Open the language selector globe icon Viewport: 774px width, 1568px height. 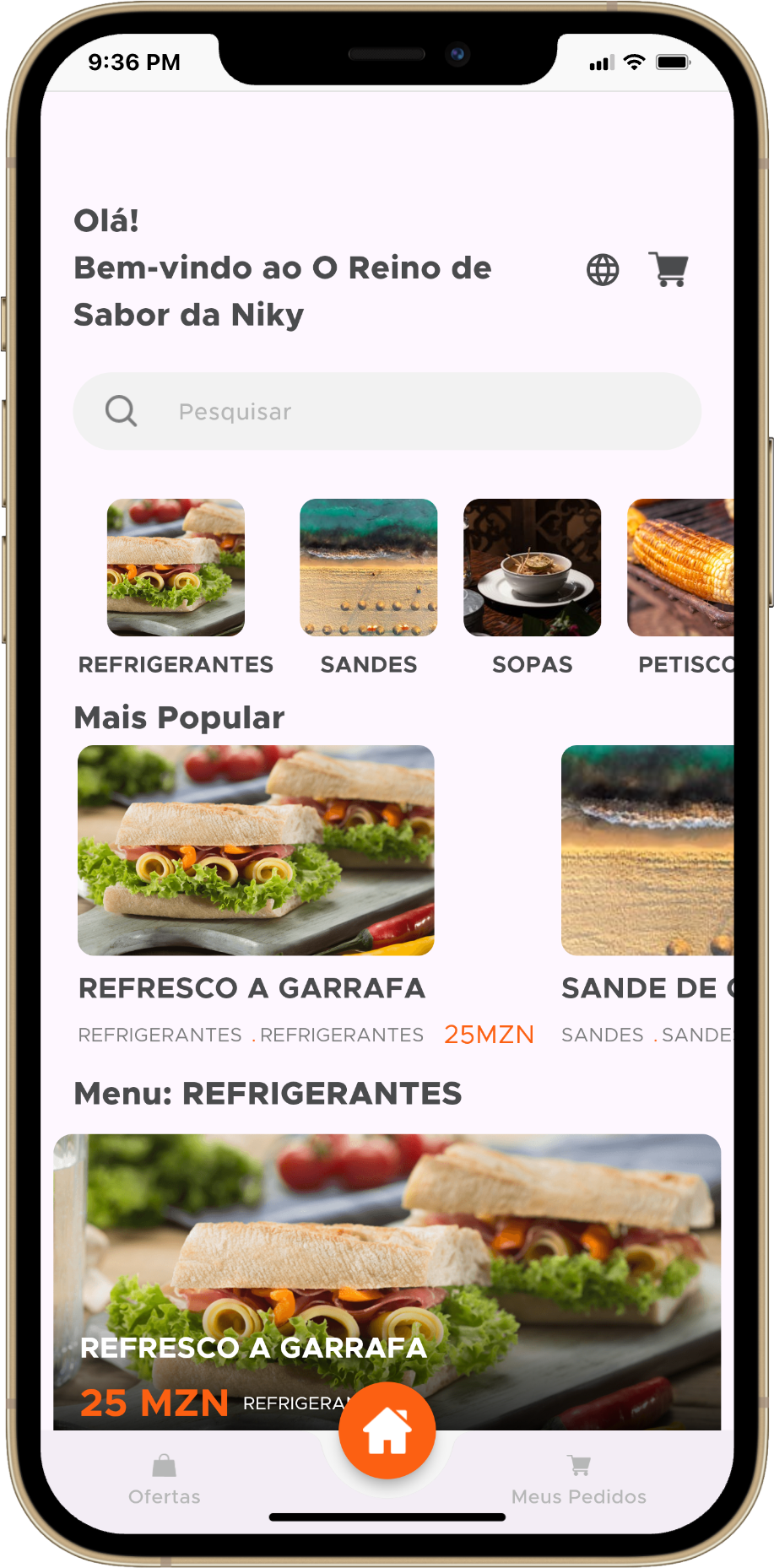click(x=601, y=268)
